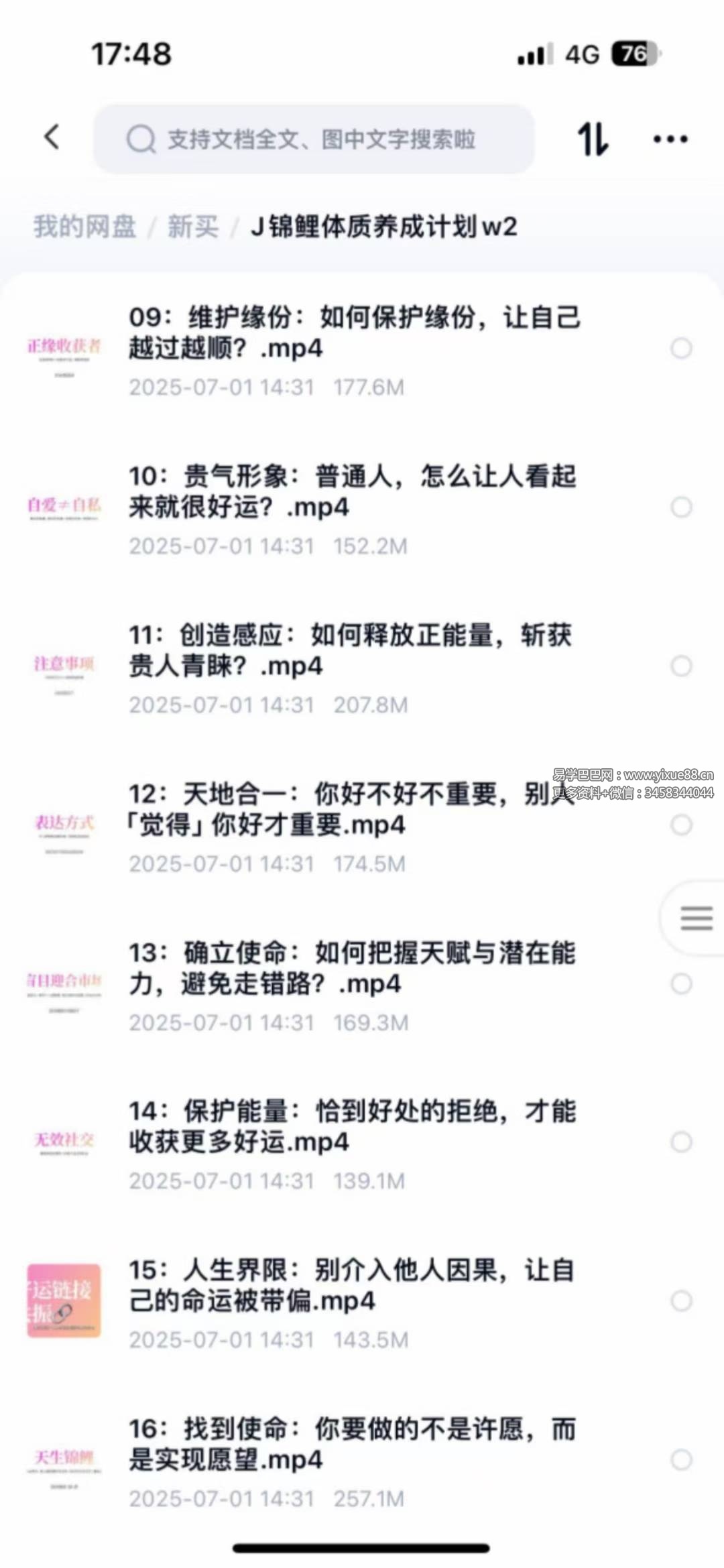Open video 13 确立使命

[352, 969]
